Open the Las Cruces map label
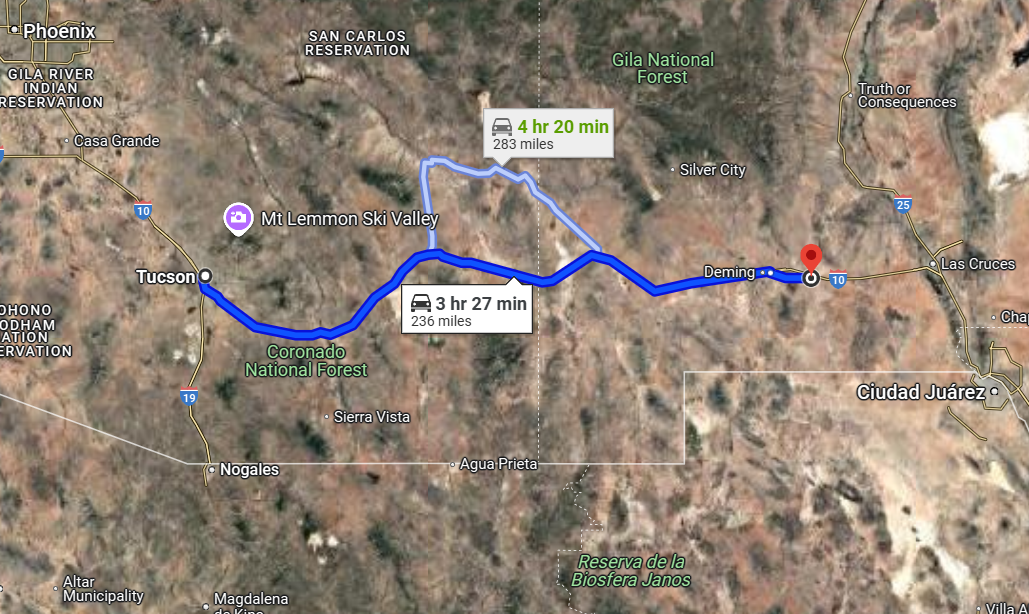1029x614 pixels. click(978, 264)
